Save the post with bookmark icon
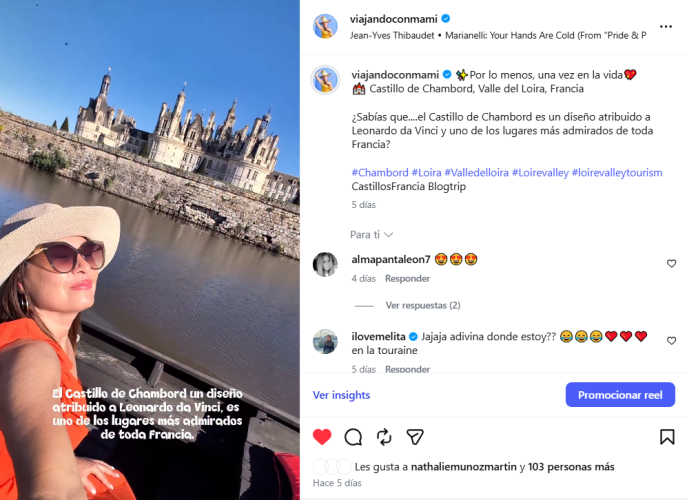Image resolution: width=687 pixels, height=500 pixels. (x=667, y=437)
